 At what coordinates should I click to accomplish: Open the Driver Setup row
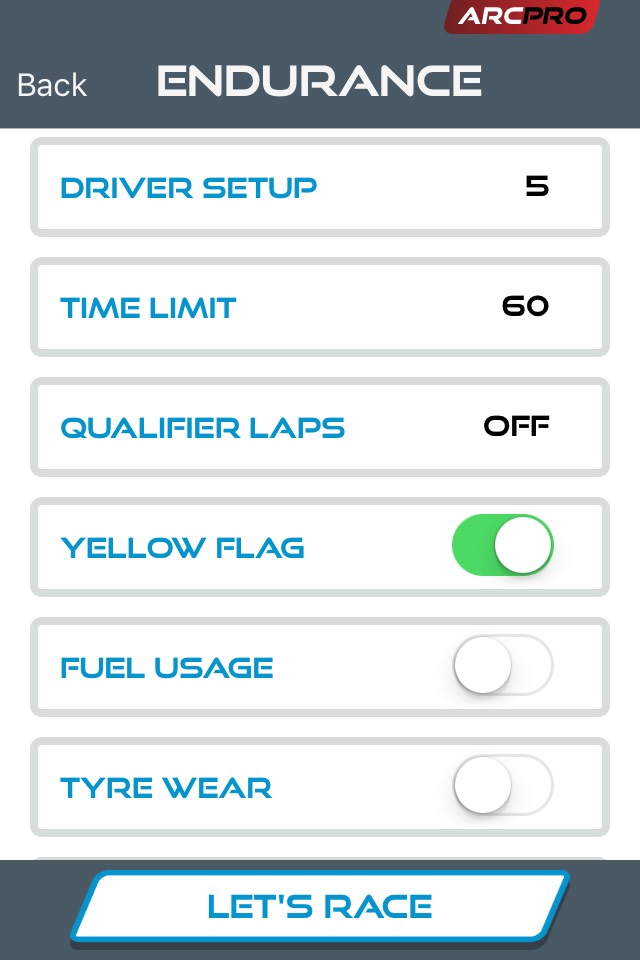coord(320,187)
